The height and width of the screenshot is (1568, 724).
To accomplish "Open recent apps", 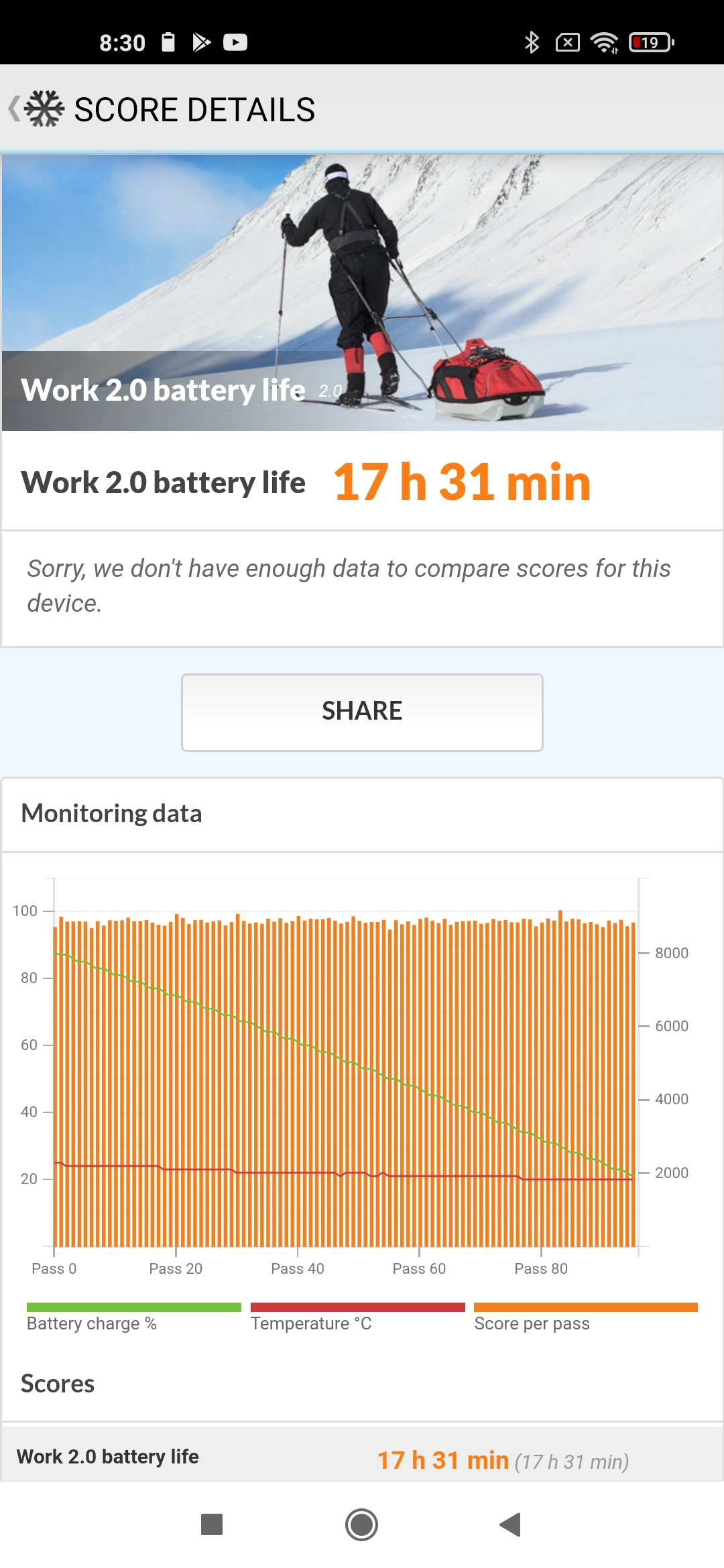I will [x=212, y=1524].
